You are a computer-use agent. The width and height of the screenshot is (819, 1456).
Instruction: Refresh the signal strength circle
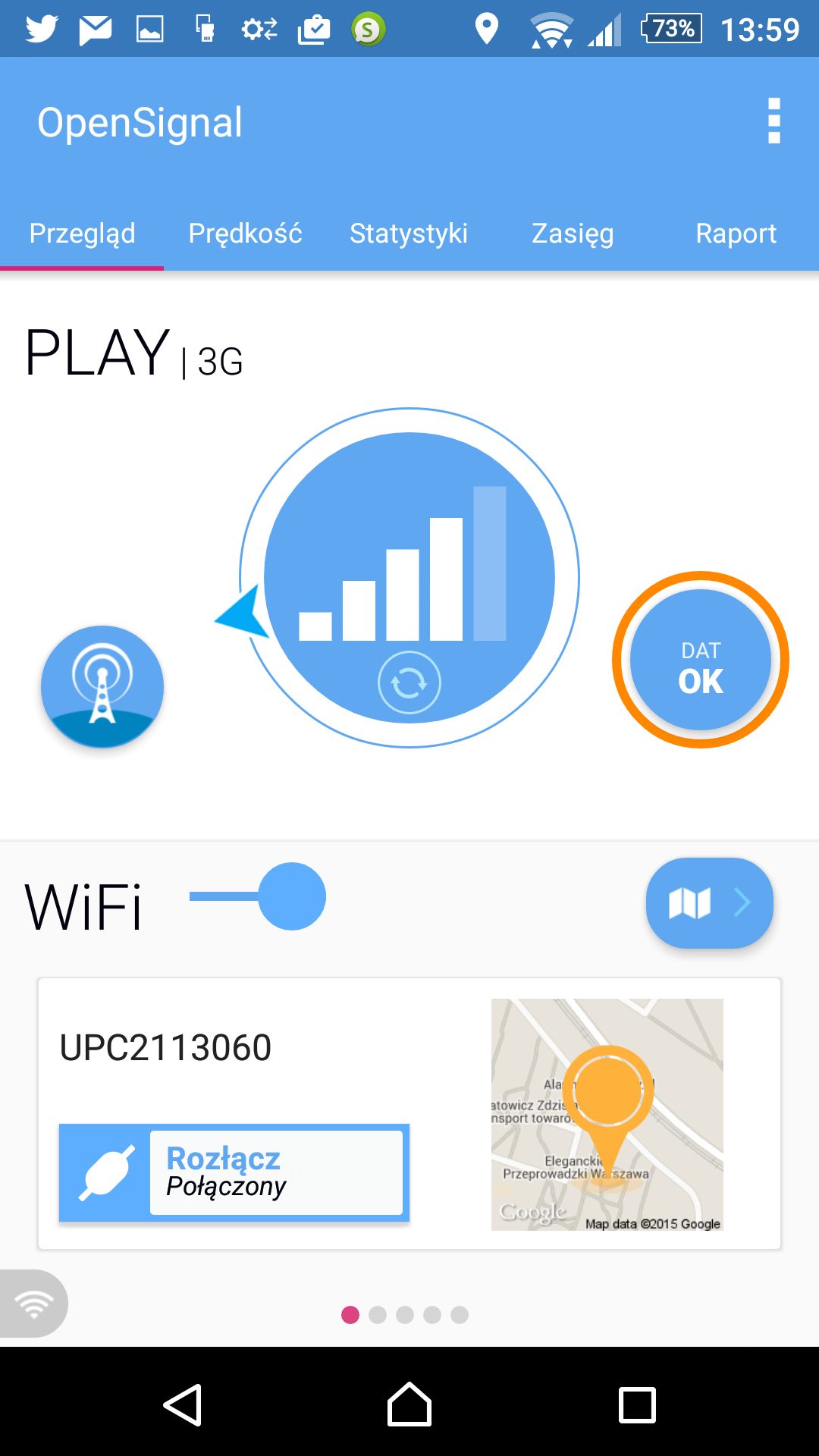click(x=409, y=682)
